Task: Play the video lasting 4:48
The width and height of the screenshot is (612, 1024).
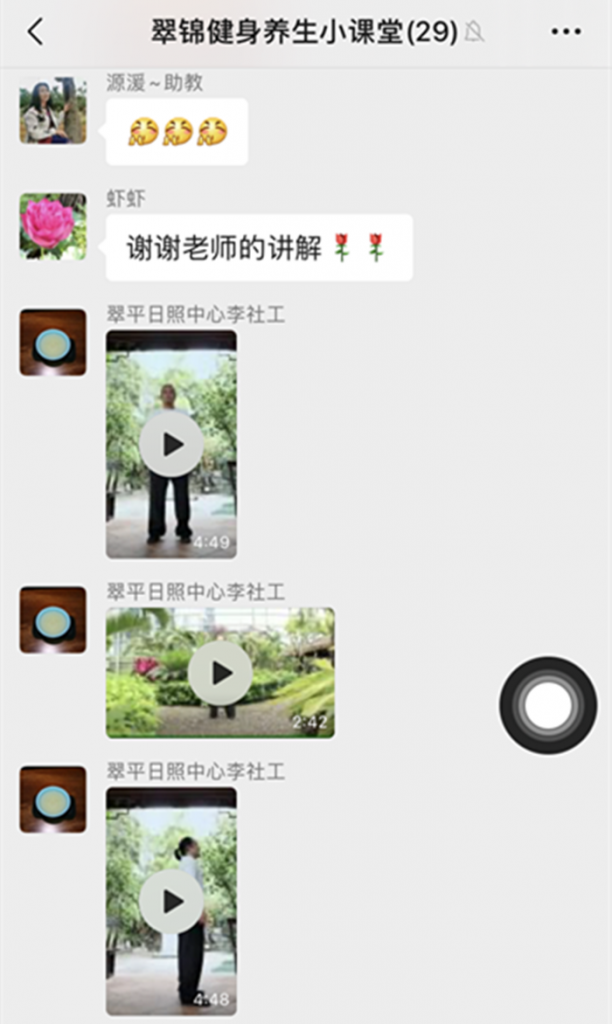Action: 172,901
